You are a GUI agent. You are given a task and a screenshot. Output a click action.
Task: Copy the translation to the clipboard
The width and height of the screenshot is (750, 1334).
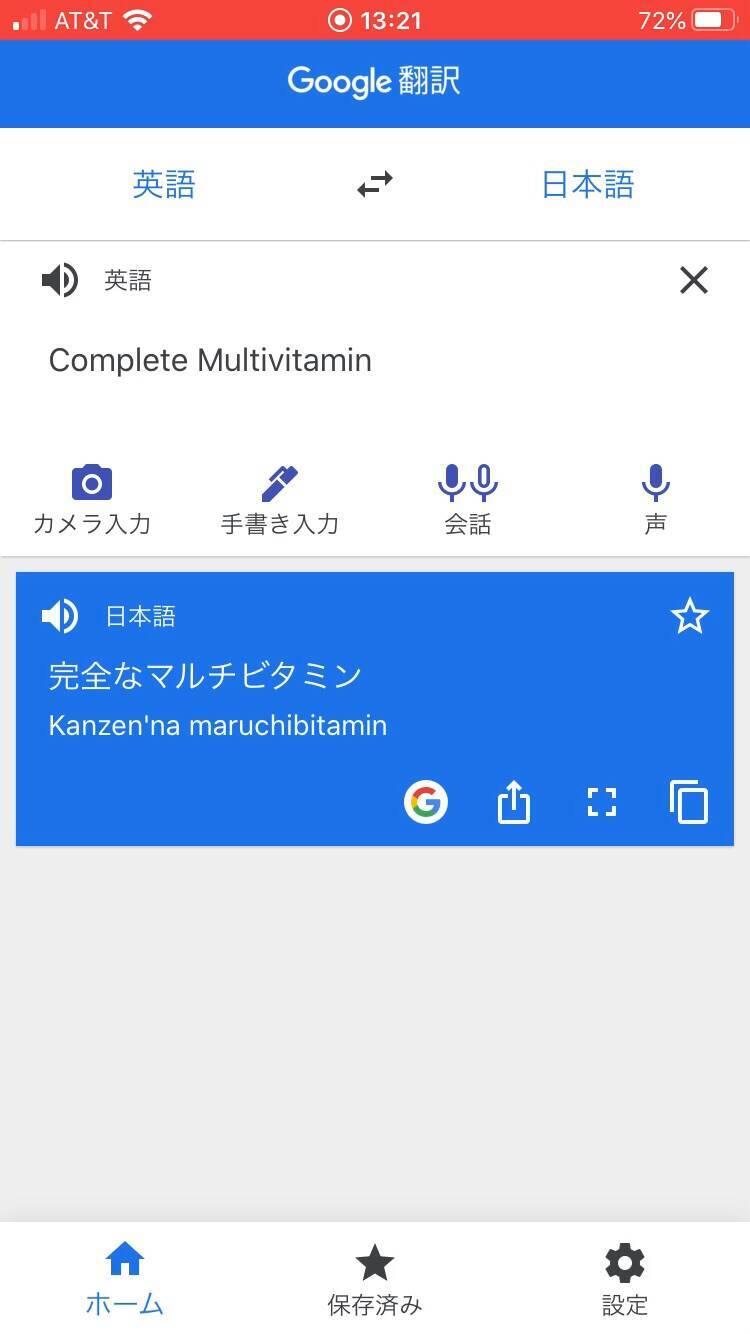pos(689,802)
